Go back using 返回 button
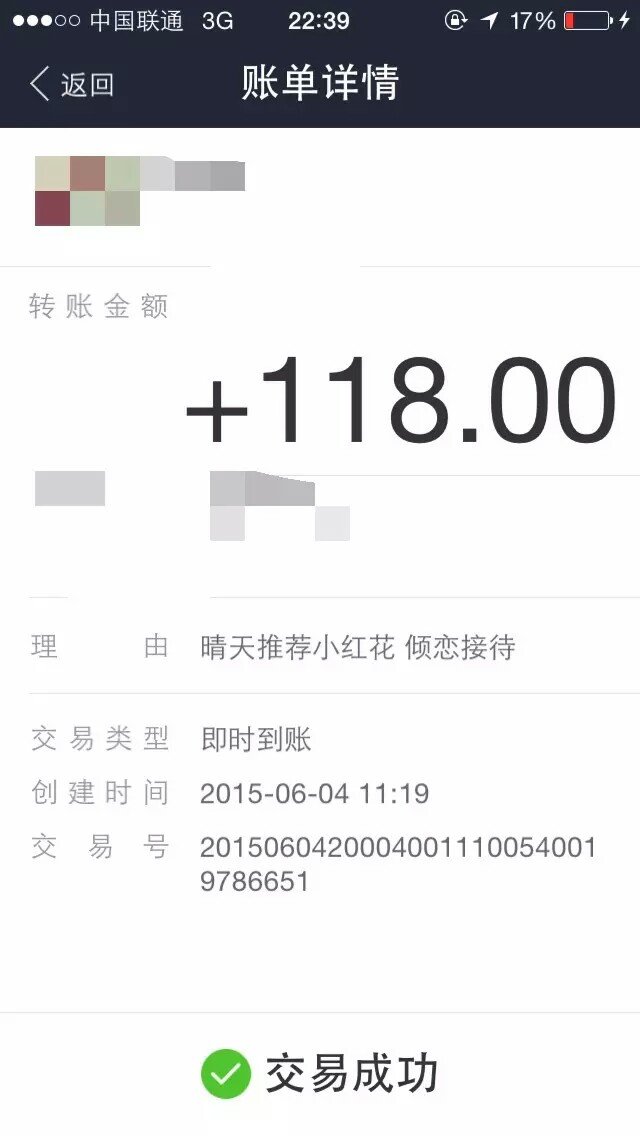The height and width of the screenshot is (1136, 640). click(72, 84)
